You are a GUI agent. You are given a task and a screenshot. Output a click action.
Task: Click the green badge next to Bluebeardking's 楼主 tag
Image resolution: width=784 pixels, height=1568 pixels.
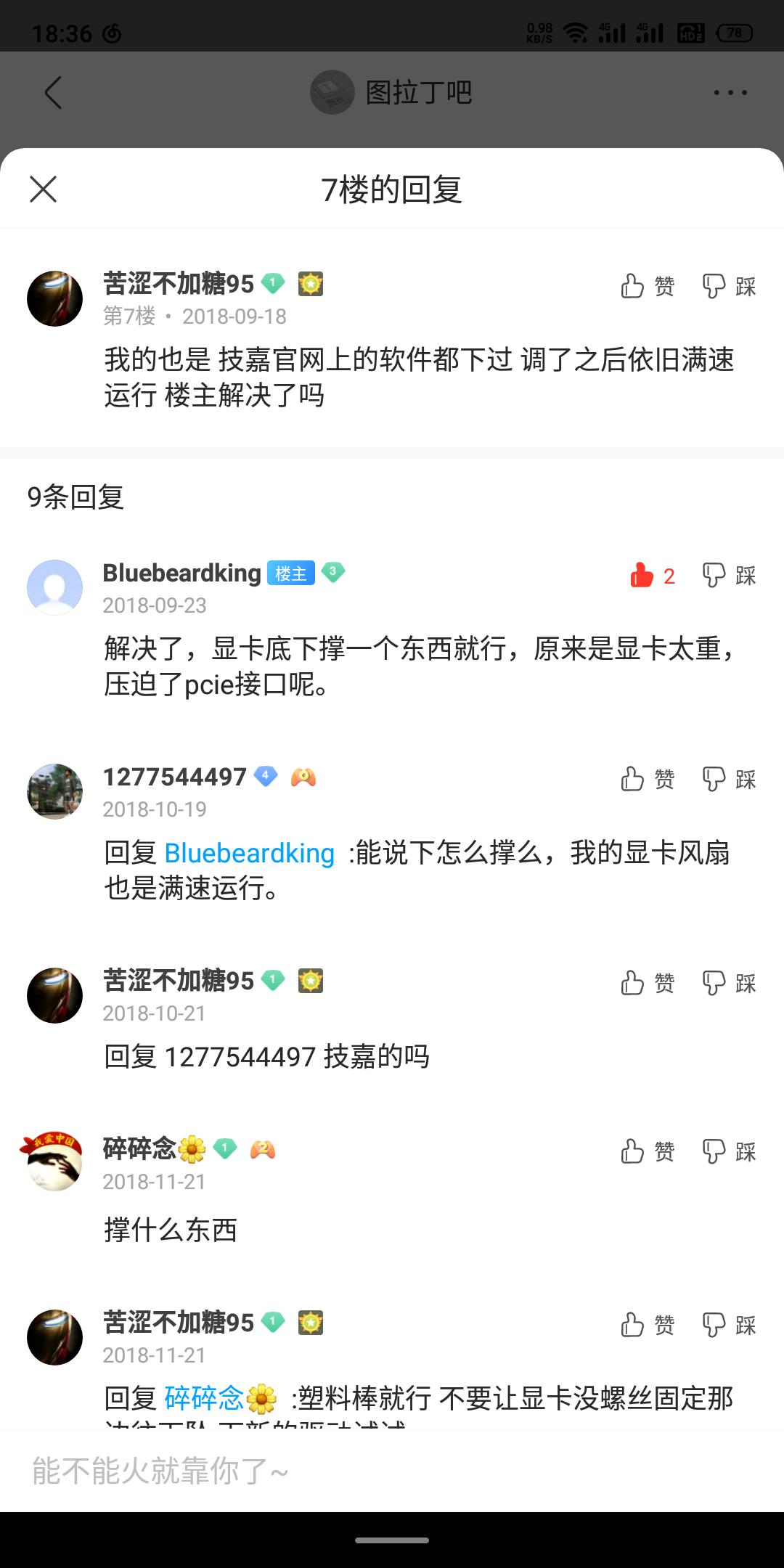pyautogui.click(x=332, y=573)
